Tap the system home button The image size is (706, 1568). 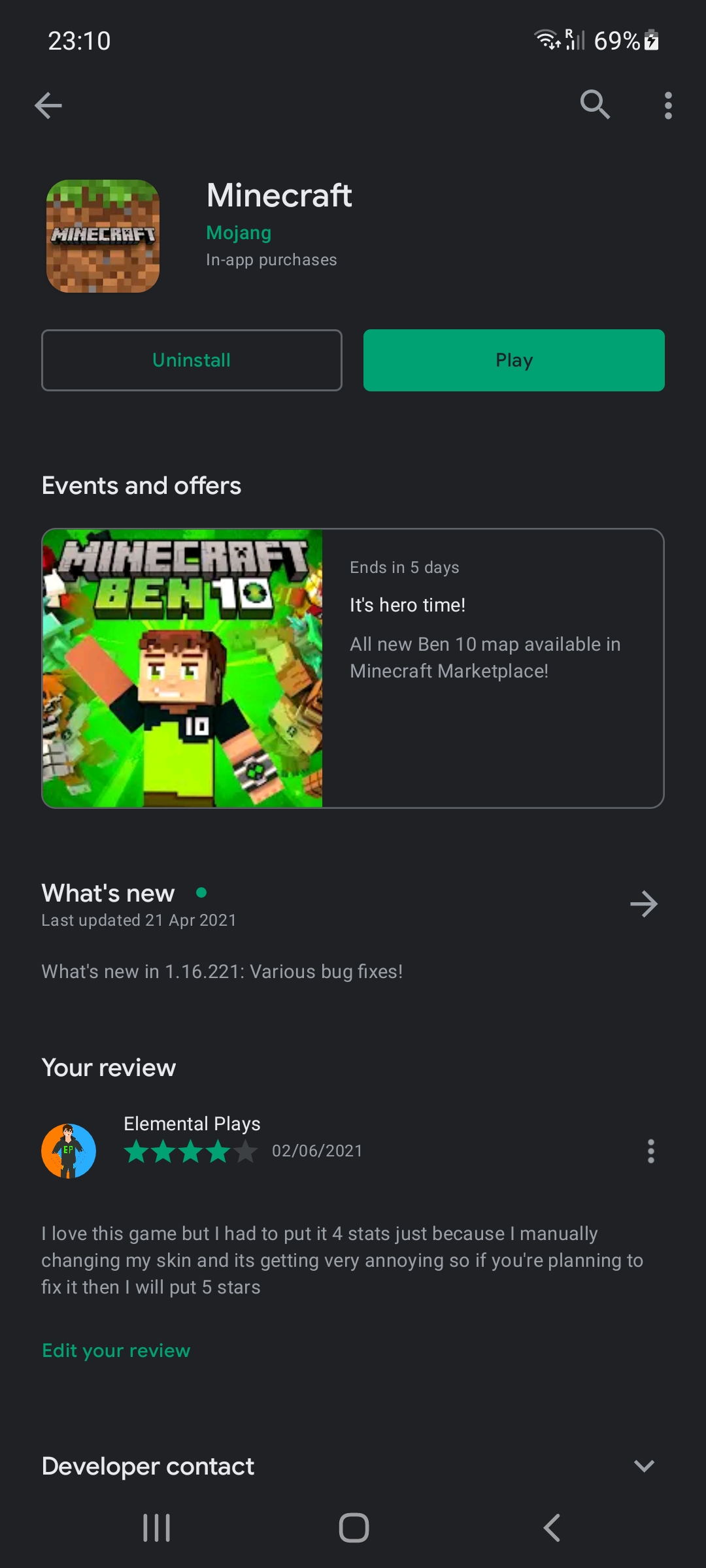pyautogui.click(x=354, y=1527)
